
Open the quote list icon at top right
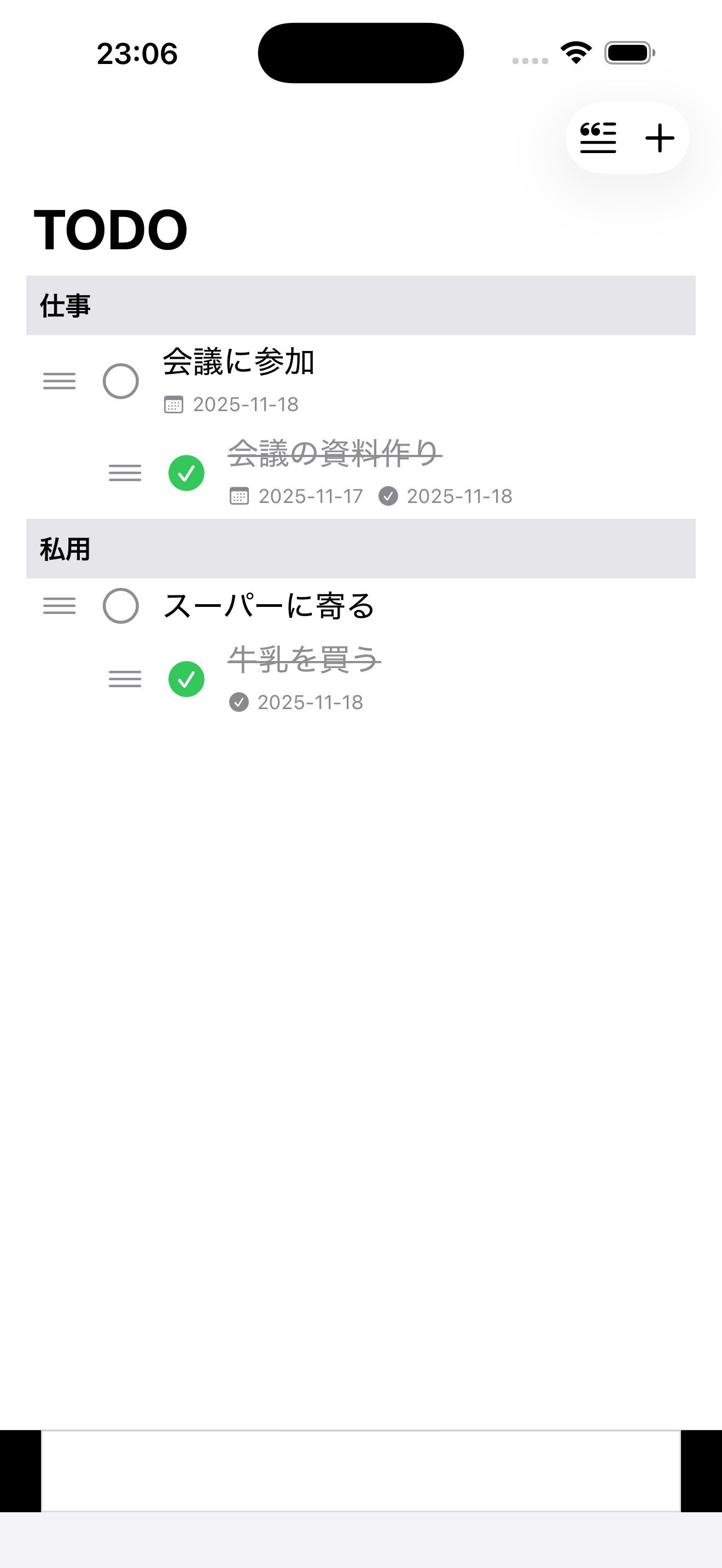[598, 138]
